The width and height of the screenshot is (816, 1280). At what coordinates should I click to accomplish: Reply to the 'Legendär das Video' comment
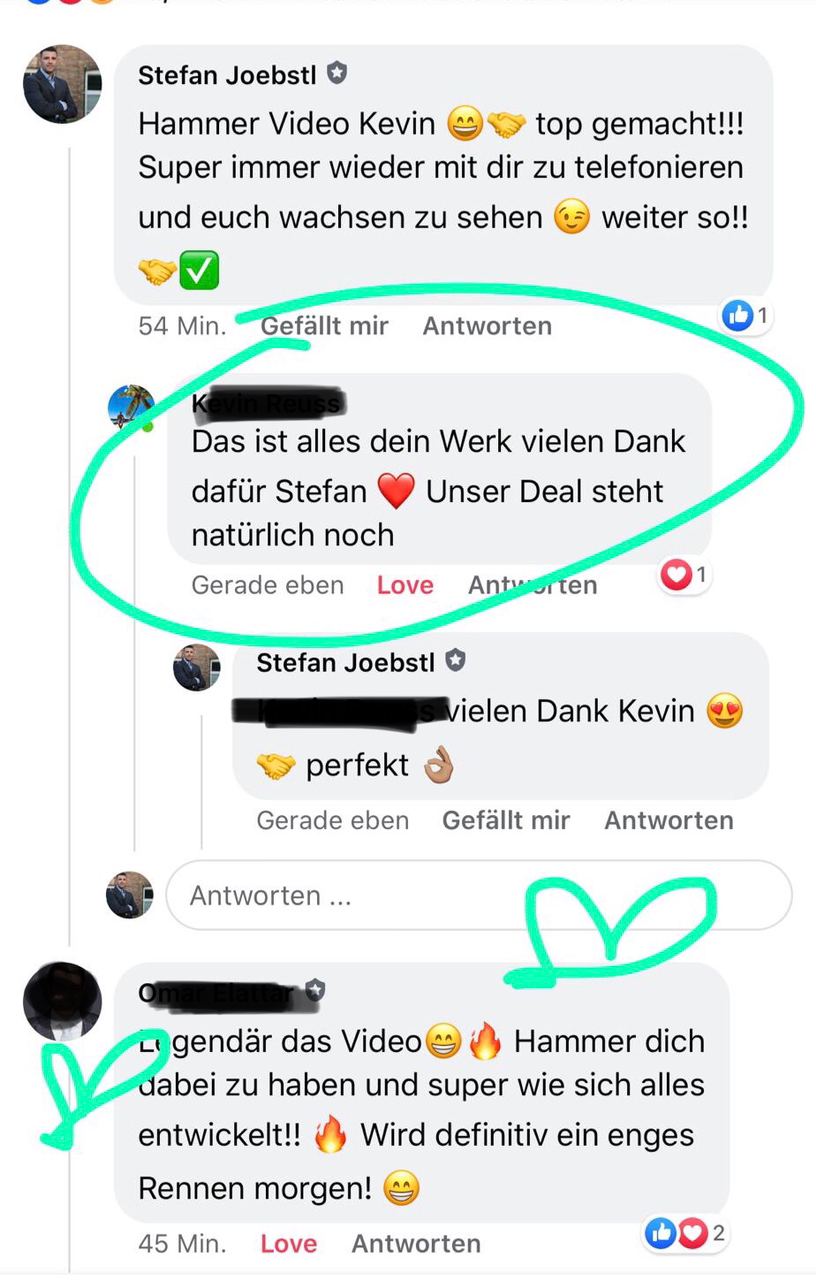tap(416, 1244)
